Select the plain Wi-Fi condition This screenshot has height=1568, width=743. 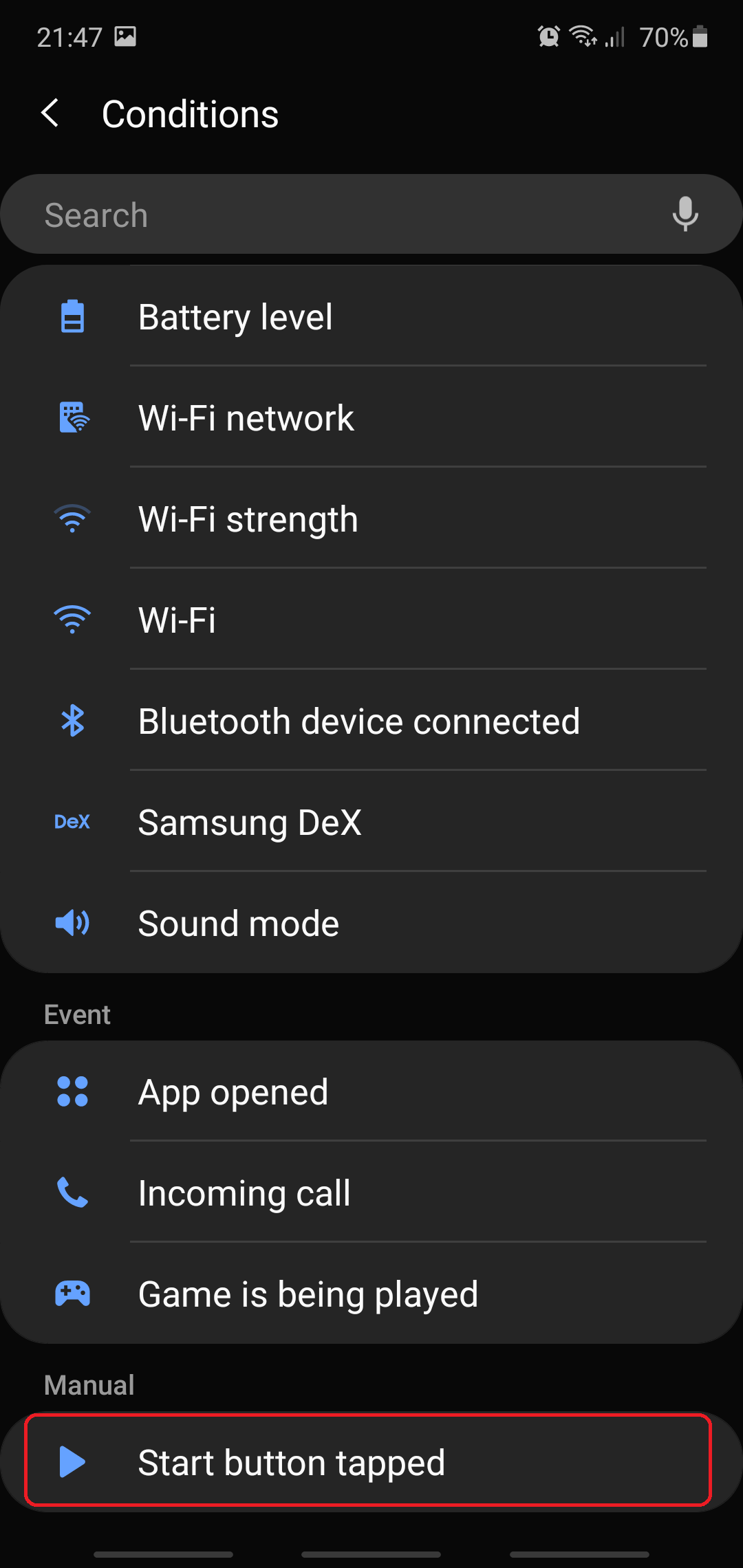(371, 620)
